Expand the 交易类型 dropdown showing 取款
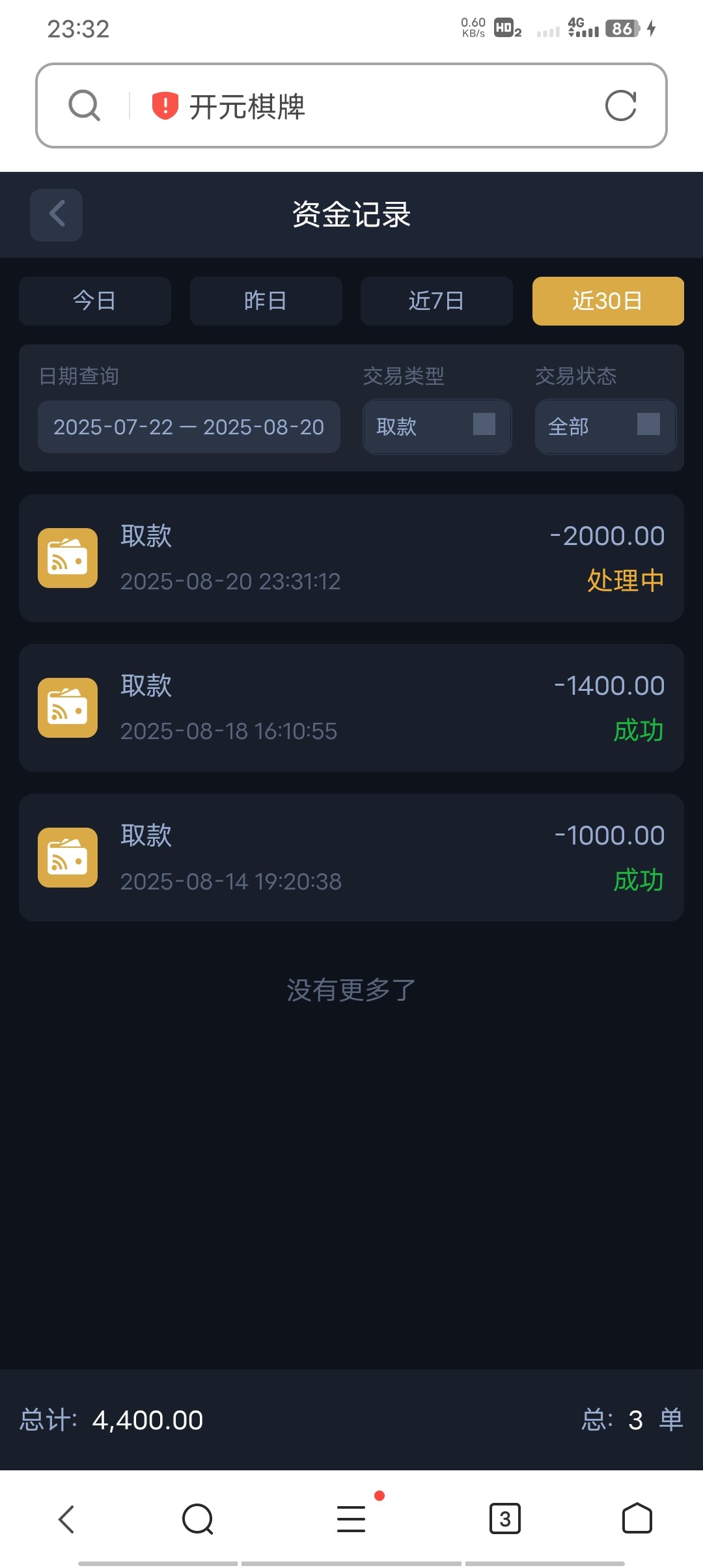 pyautogui.click(x=437, y=427)
